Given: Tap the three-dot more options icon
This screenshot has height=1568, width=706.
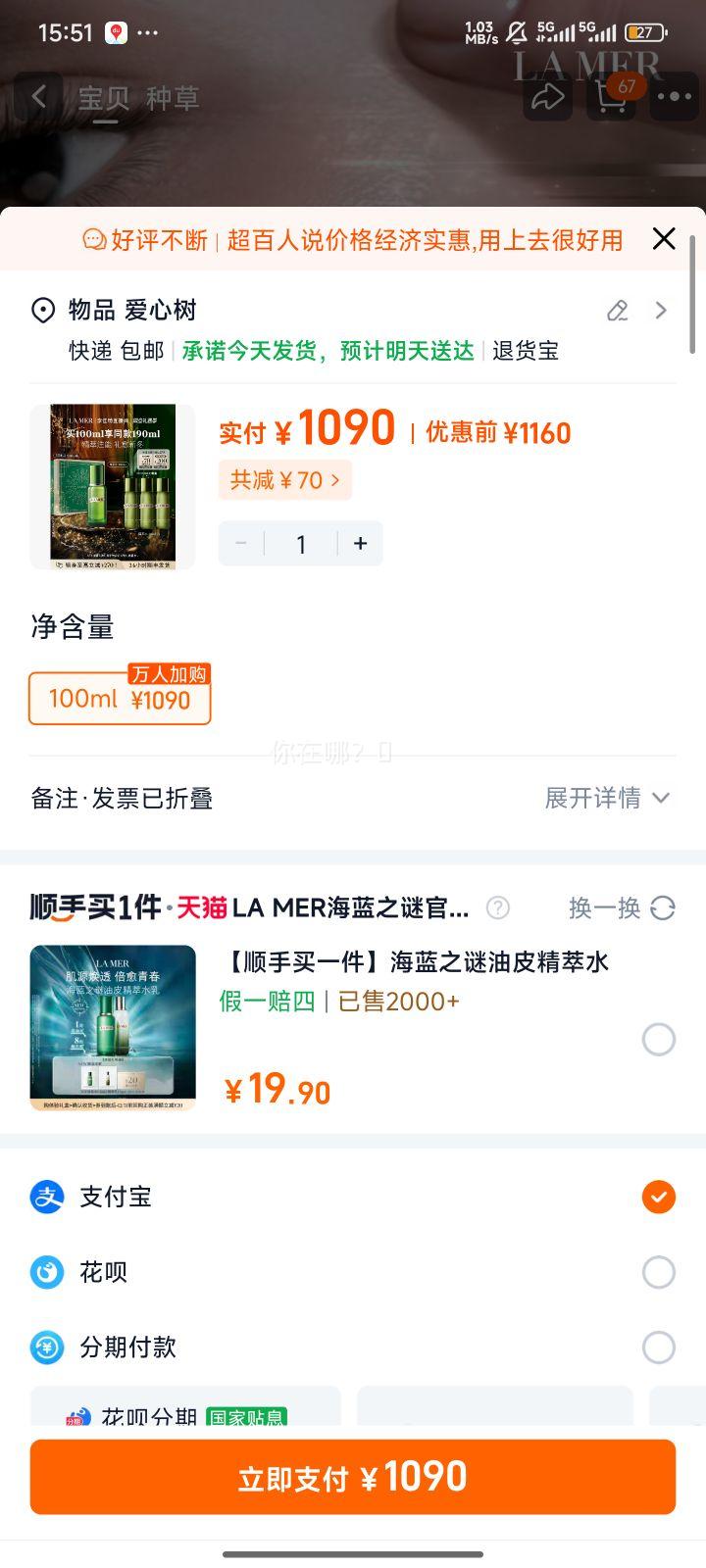Looking at the screenshot, I should 674,96.
